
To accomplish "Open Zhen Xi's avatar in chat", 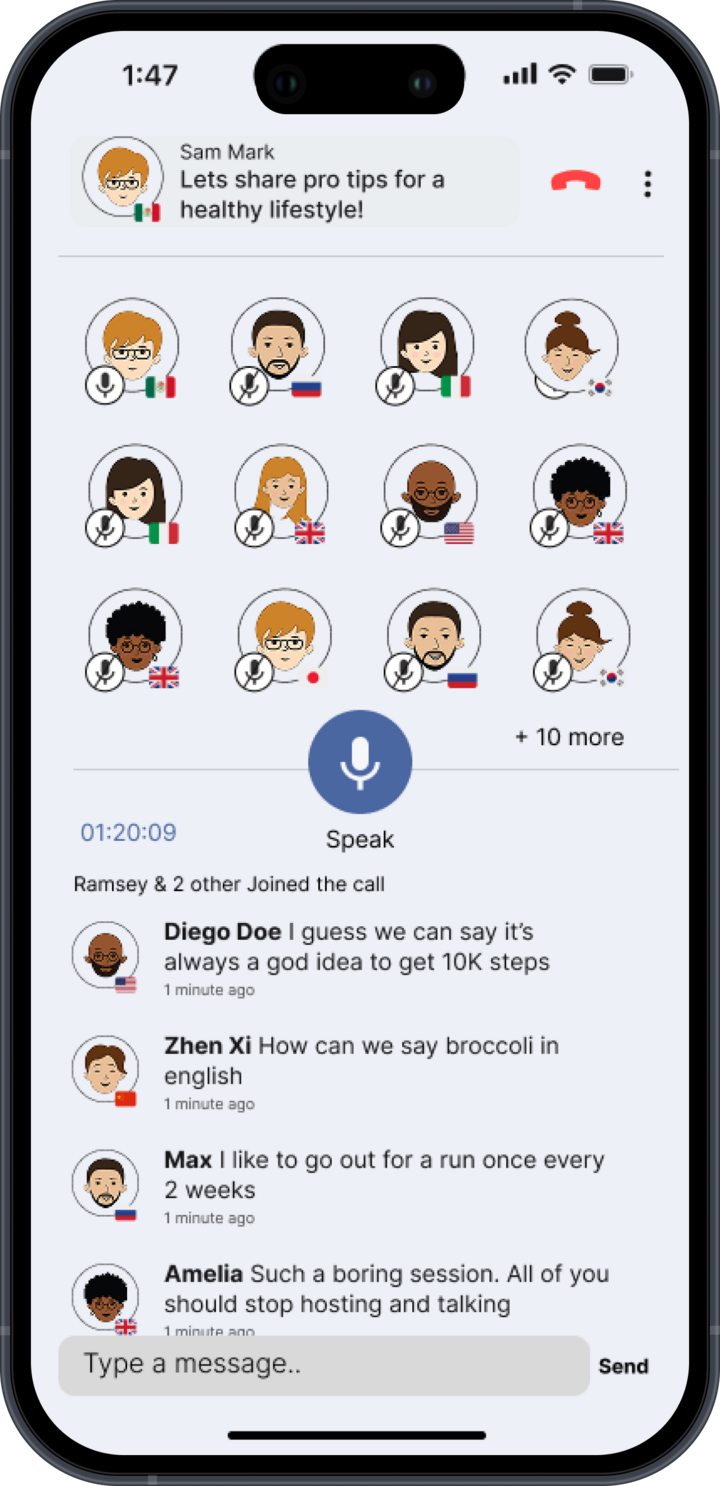I will coord(106,1071).
